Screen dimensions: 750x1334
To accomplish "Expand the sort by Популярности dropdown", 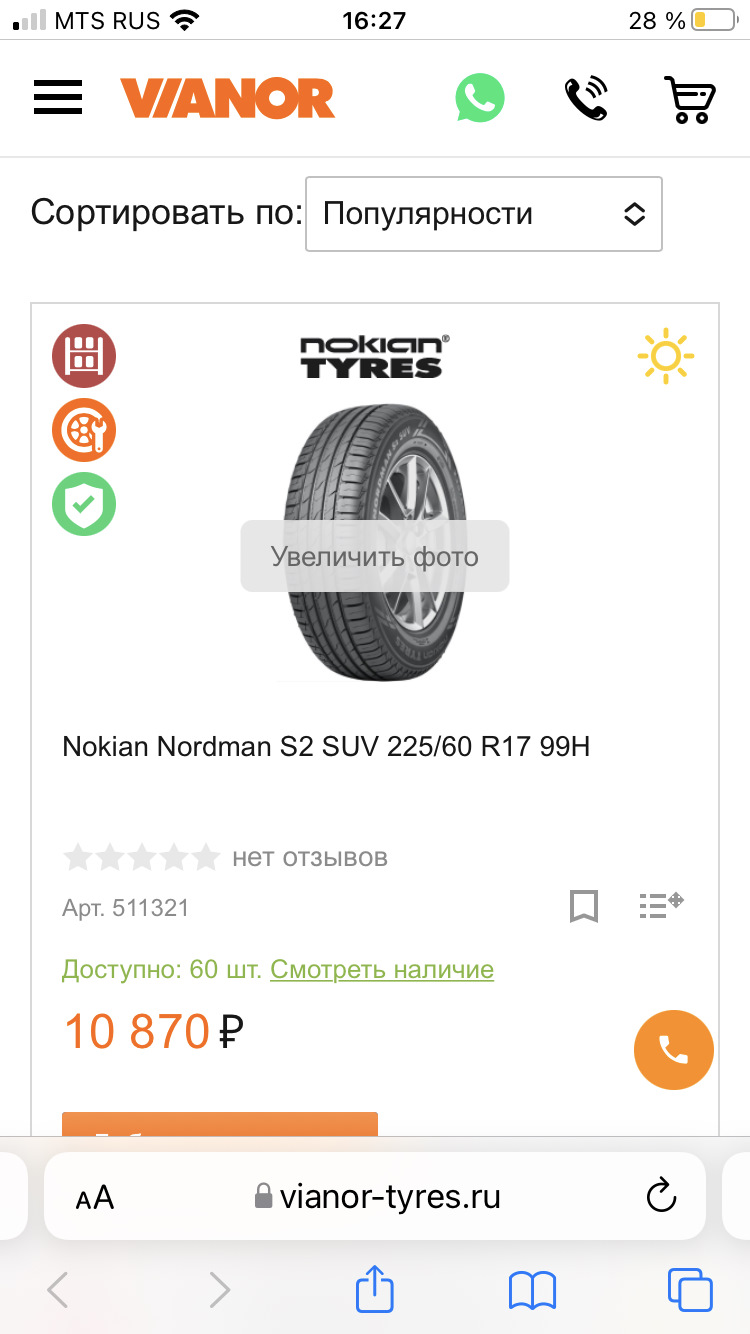I will (483, 214).
